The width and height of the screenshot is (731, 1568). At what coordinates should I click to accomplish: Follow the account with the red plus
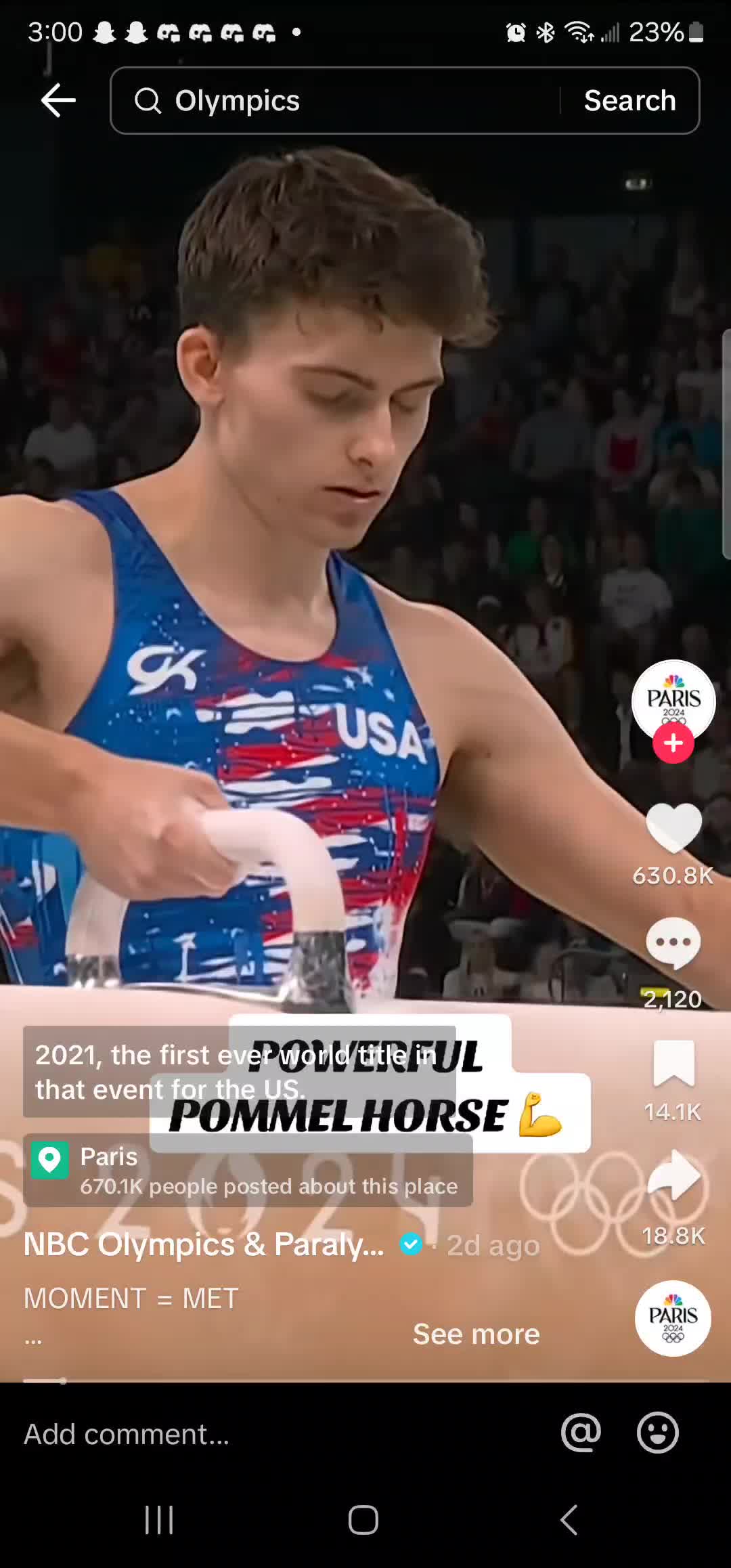pos(673,743)
